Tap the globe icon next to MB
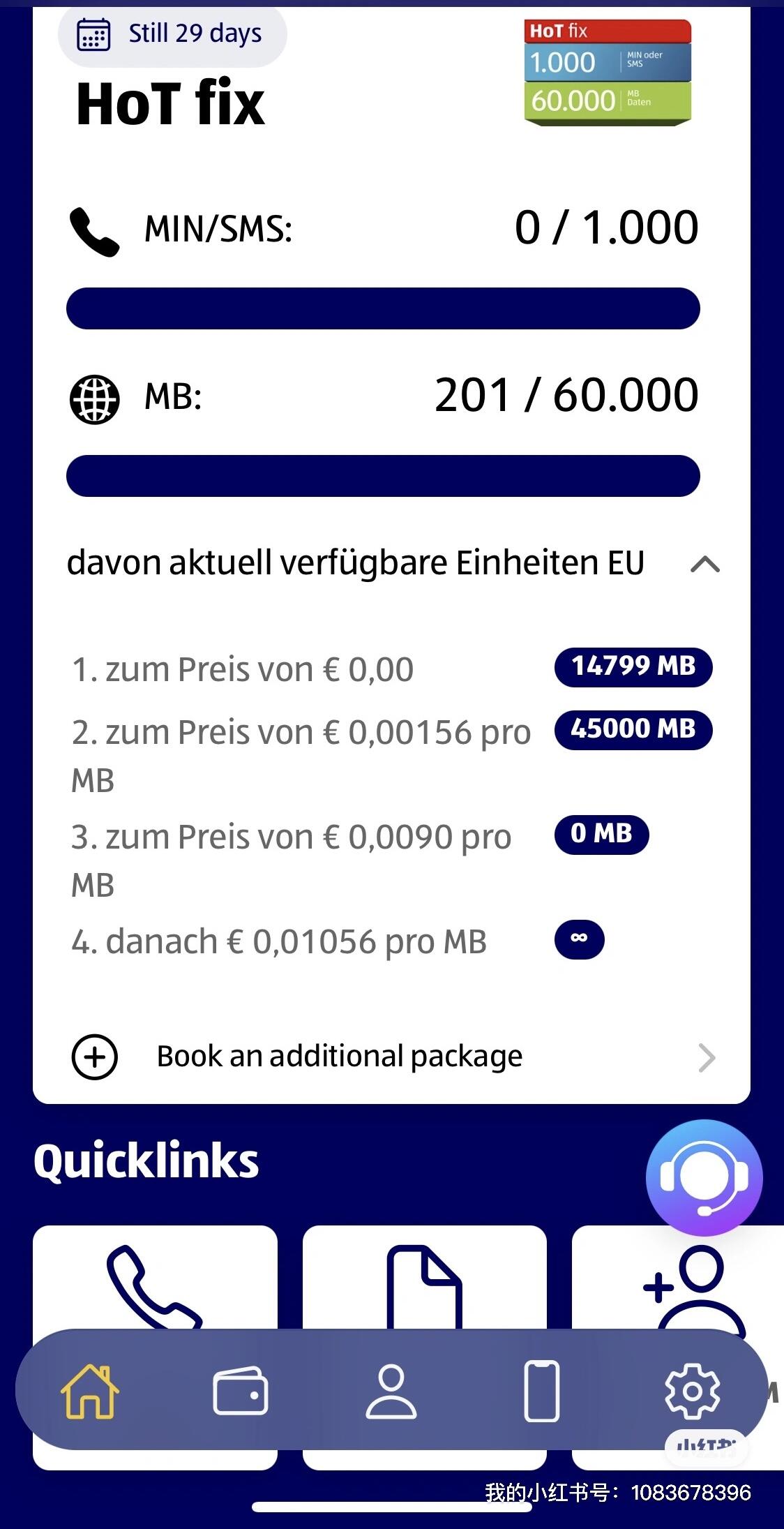Image resolution: width=784 pixels, height=1529 pixels. [96, 397]
